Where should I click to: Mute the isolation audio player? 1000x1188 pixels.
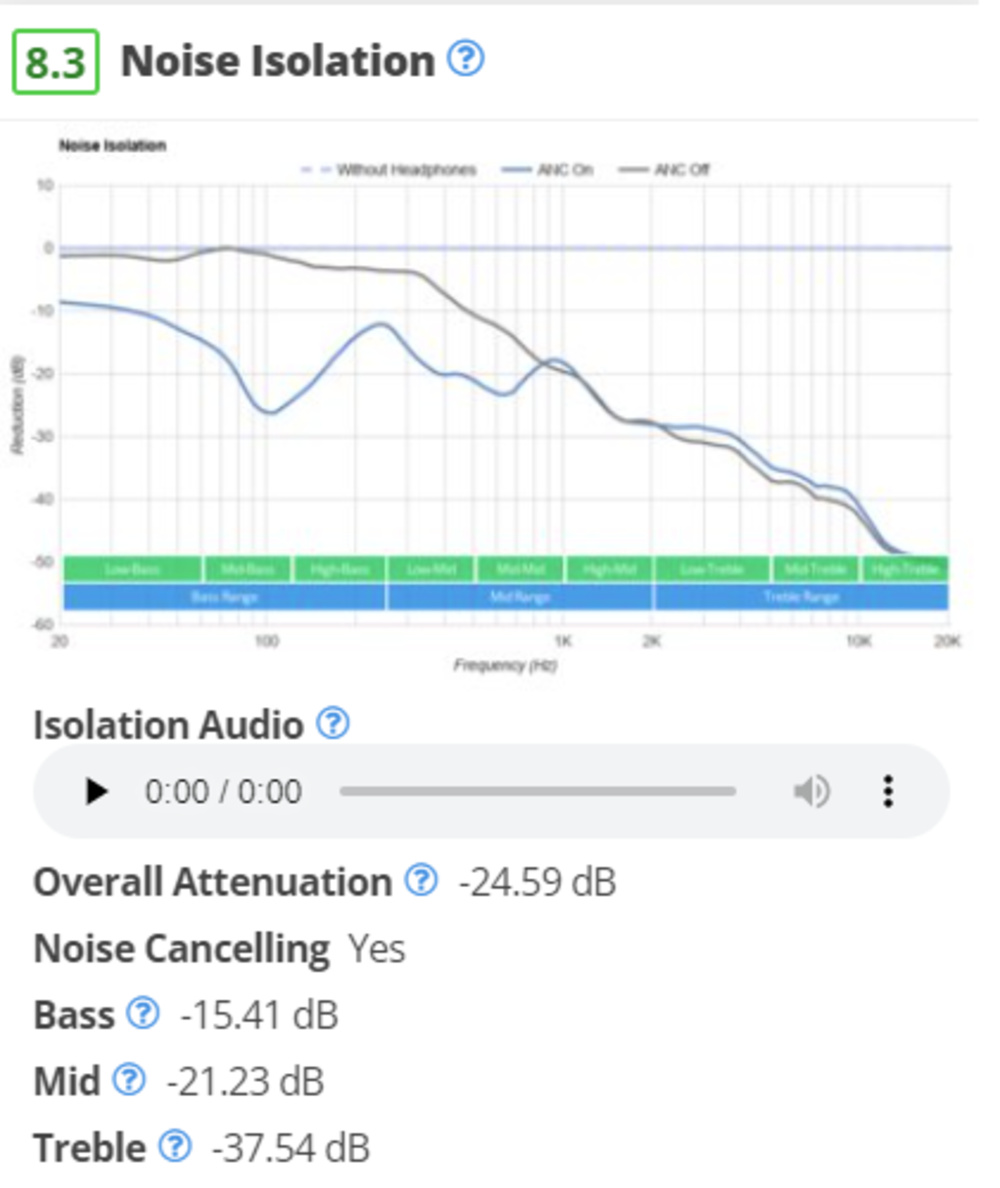pyautogui.click(x=811, y=792)
